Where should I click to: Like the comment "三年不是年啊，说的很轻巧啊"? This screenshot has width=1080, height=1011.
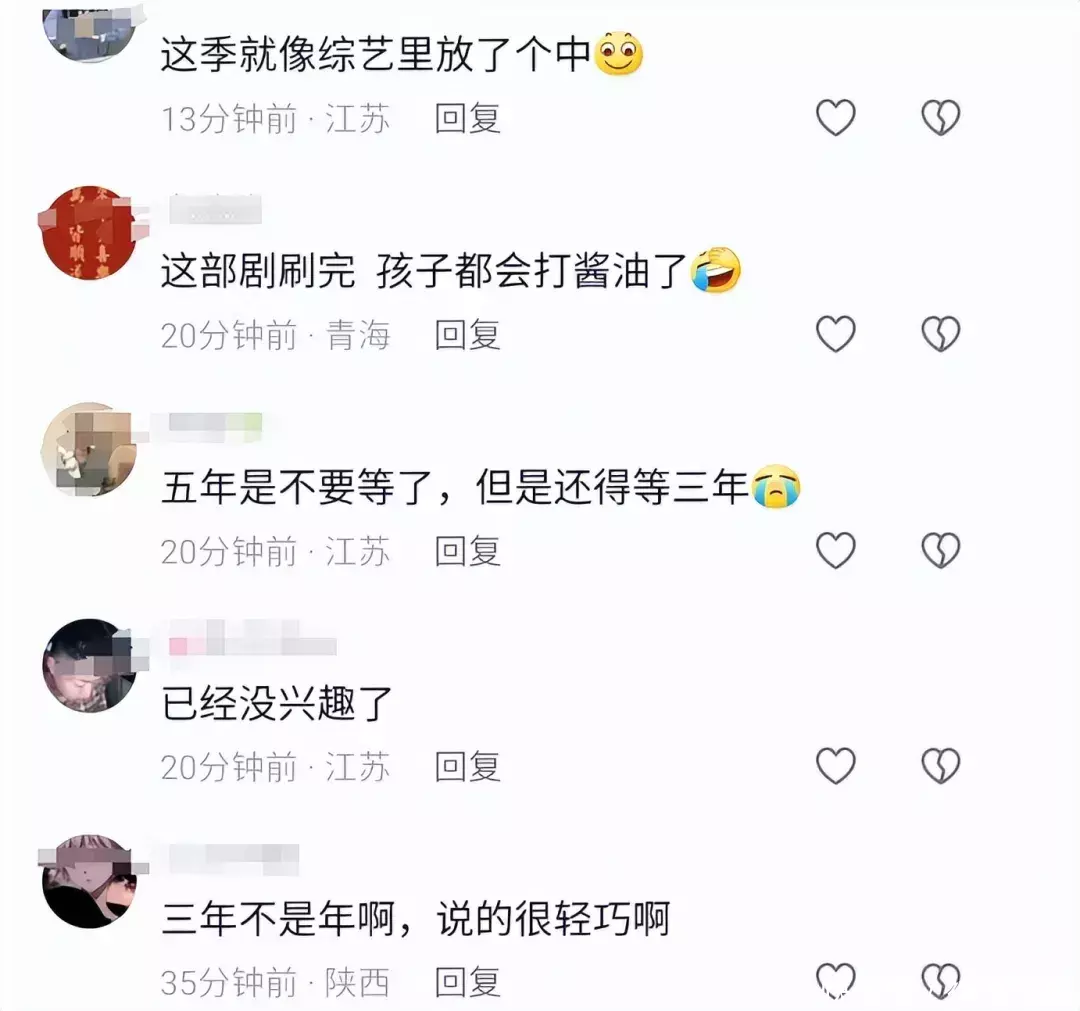836,980
